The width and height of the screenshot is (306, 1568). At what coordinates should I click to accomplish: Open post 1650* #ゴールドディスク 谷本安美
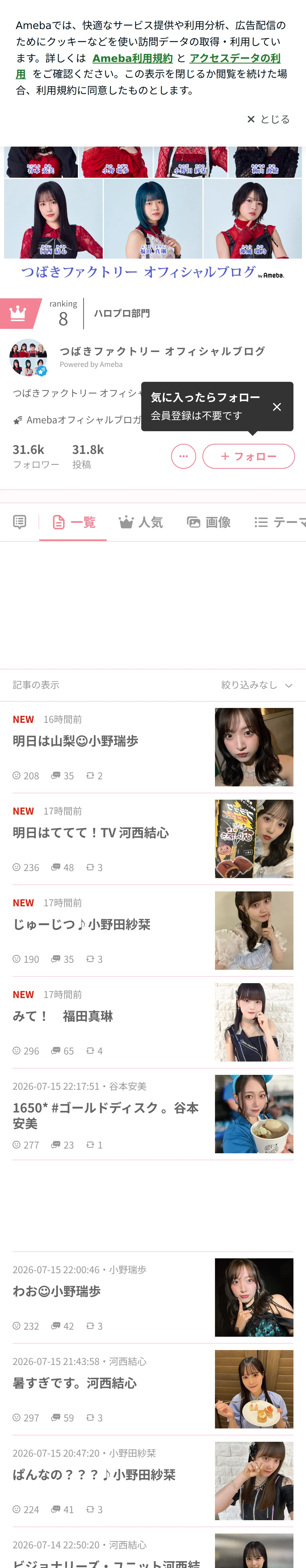pyautogui.click(x=153, y=1114)
